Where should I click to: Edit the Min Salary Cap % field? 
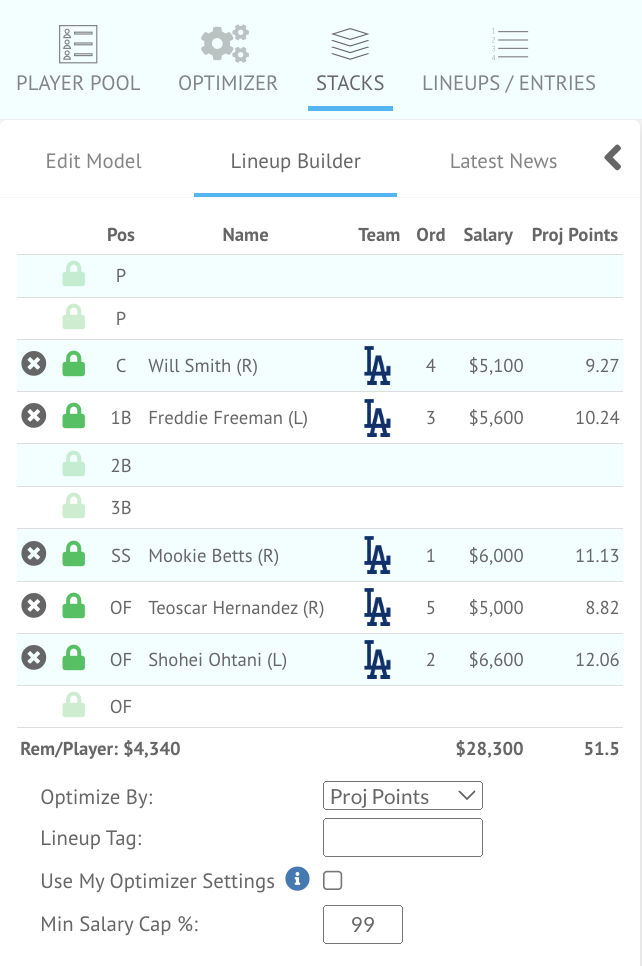click(362, 924)
